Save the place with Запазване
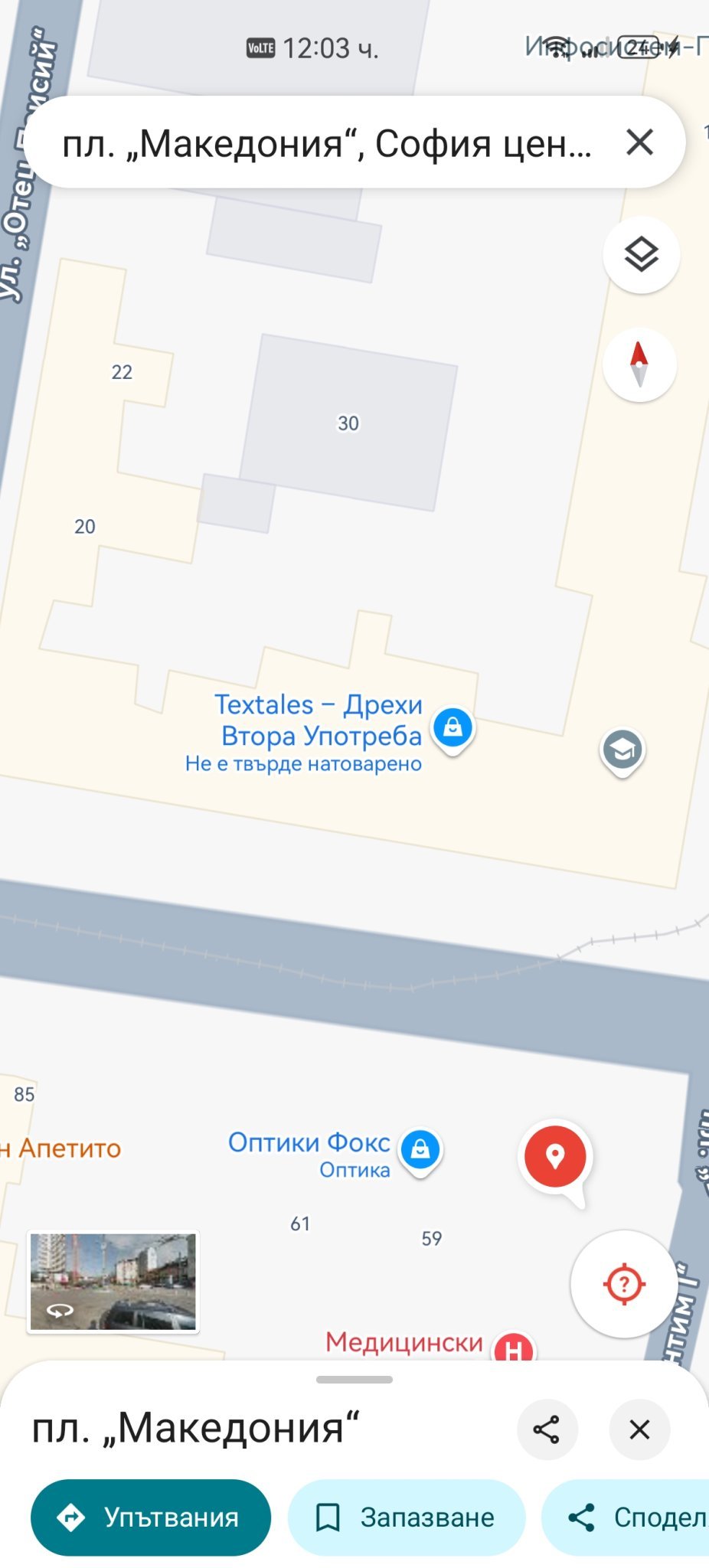The width and height of the screenshot is (709, 1568). pyautogui.click(x=406, y=1517)
